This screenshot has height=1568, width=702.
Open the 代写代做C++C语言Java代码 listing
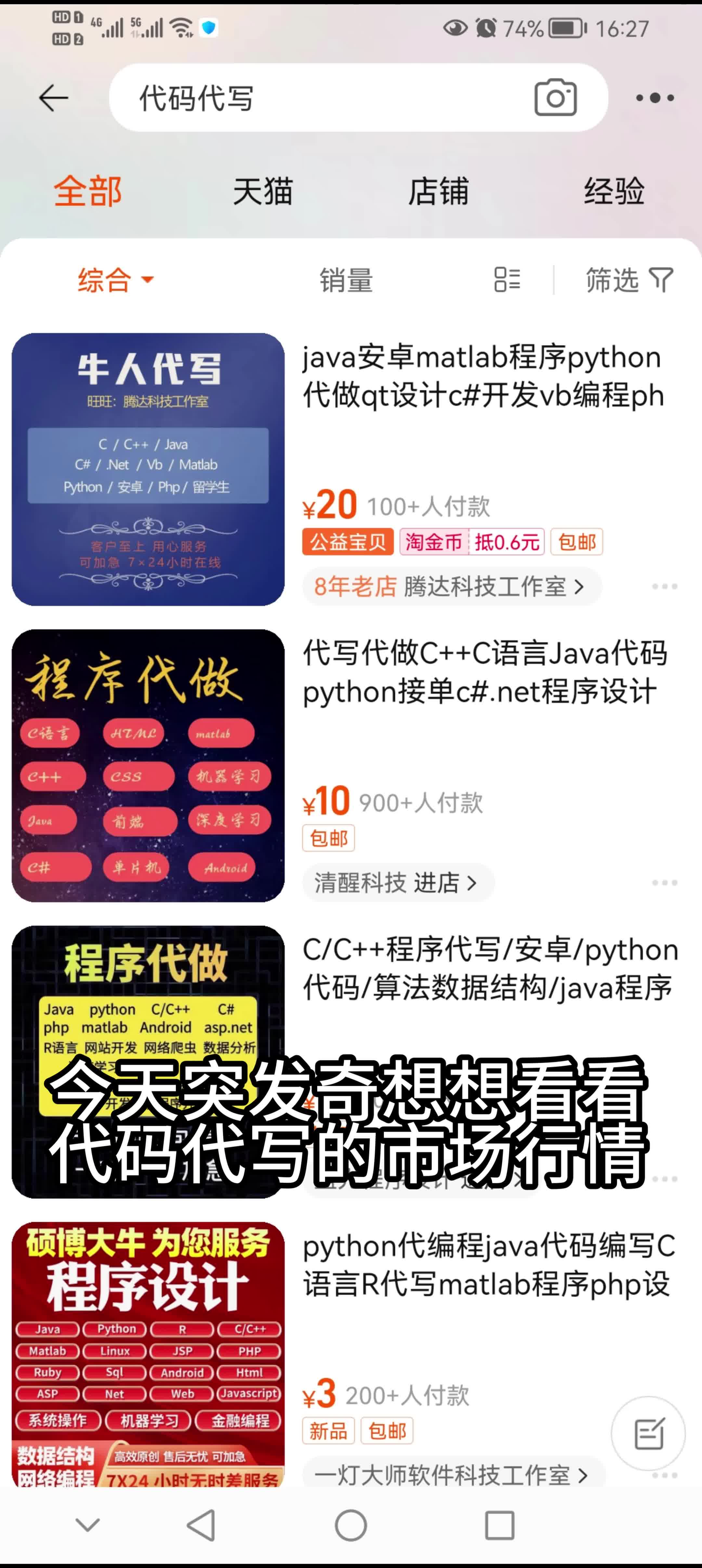485,672
